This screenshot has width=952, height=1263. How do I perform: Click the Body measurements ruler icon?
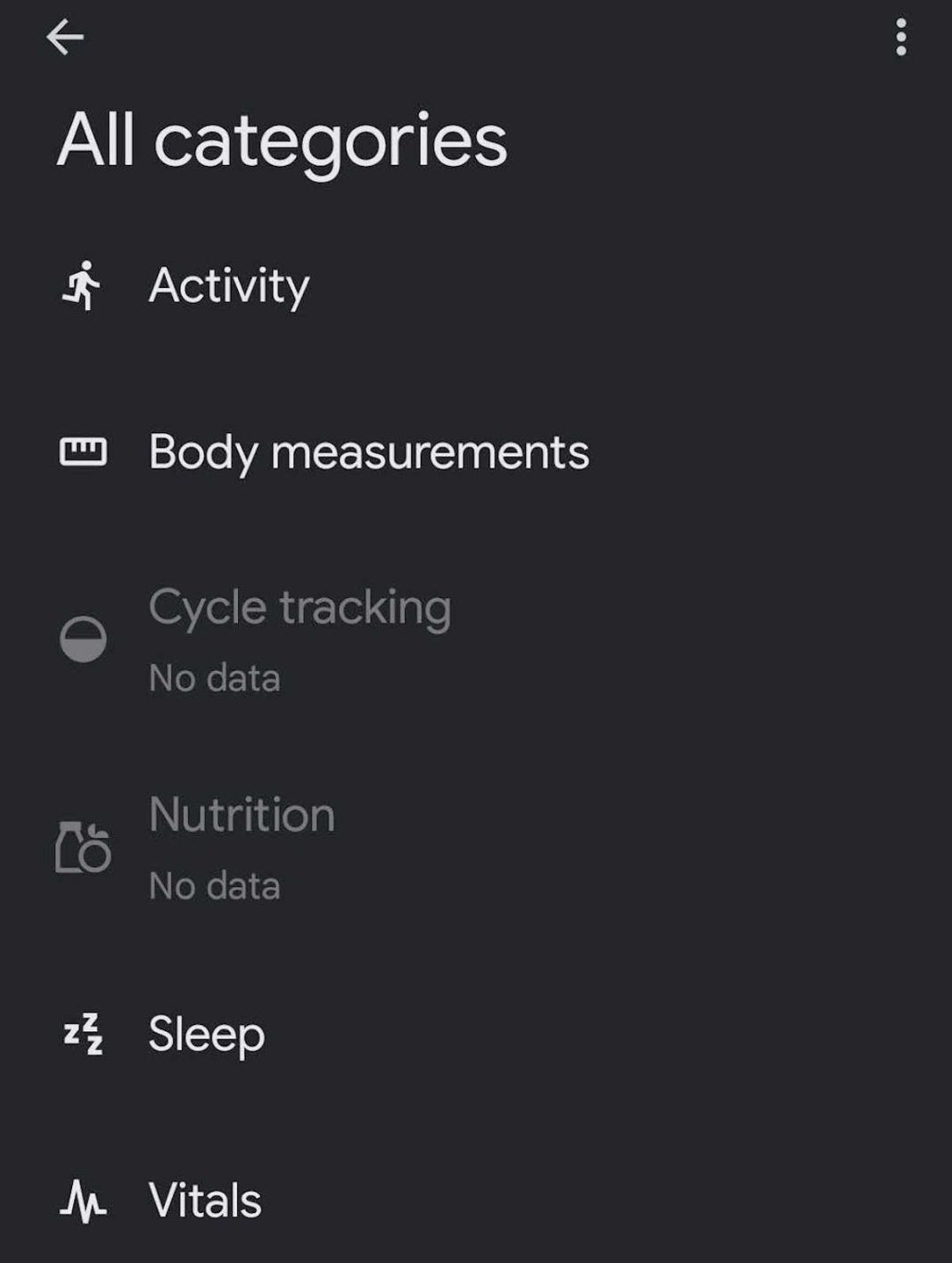pyautogui.click(x=83, y=452)
